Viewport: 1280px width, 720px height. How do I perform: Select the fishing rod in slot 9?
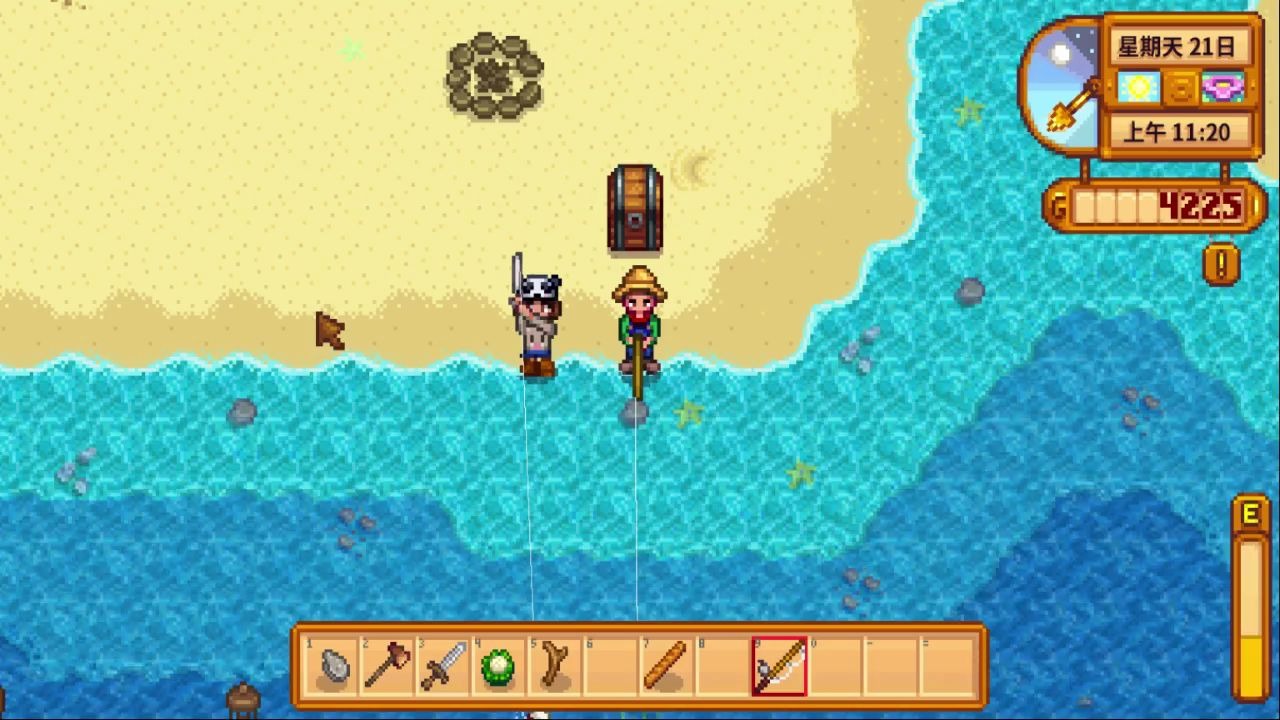click(779, 666)
